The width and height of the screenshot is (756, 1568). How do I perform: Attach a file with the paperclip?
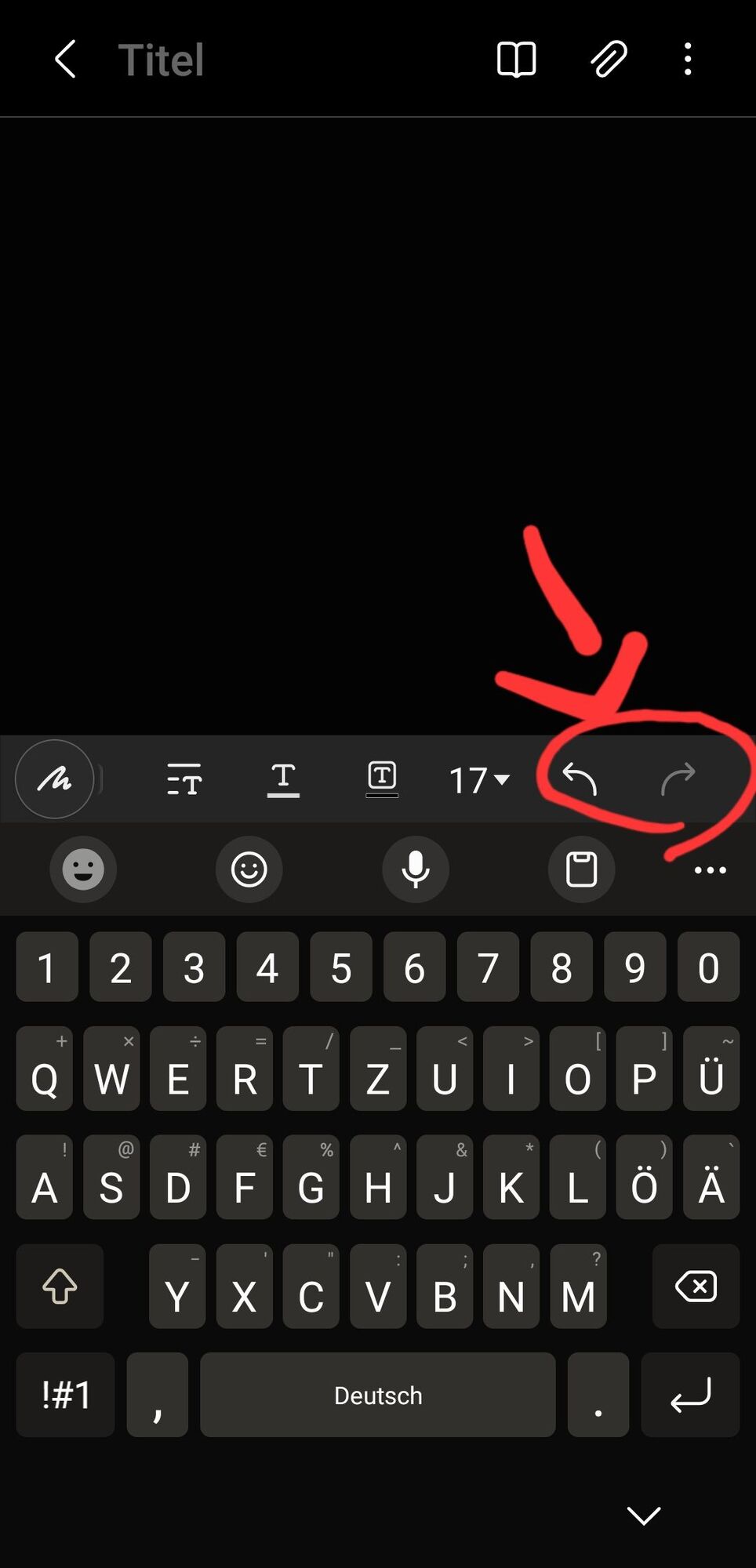coord(609,60)
